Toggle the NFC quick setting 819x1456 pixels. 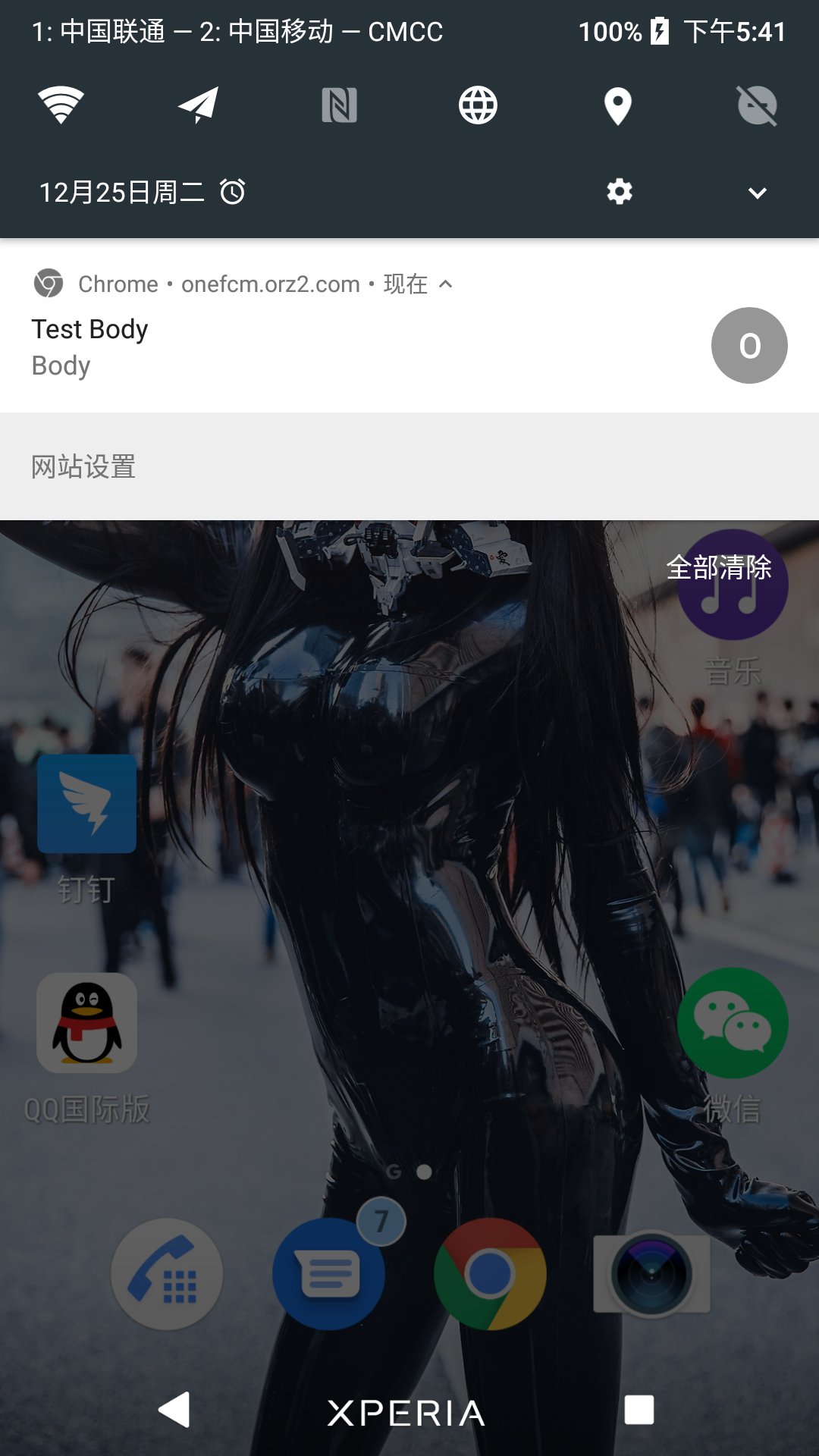click(x=339, y=105)
